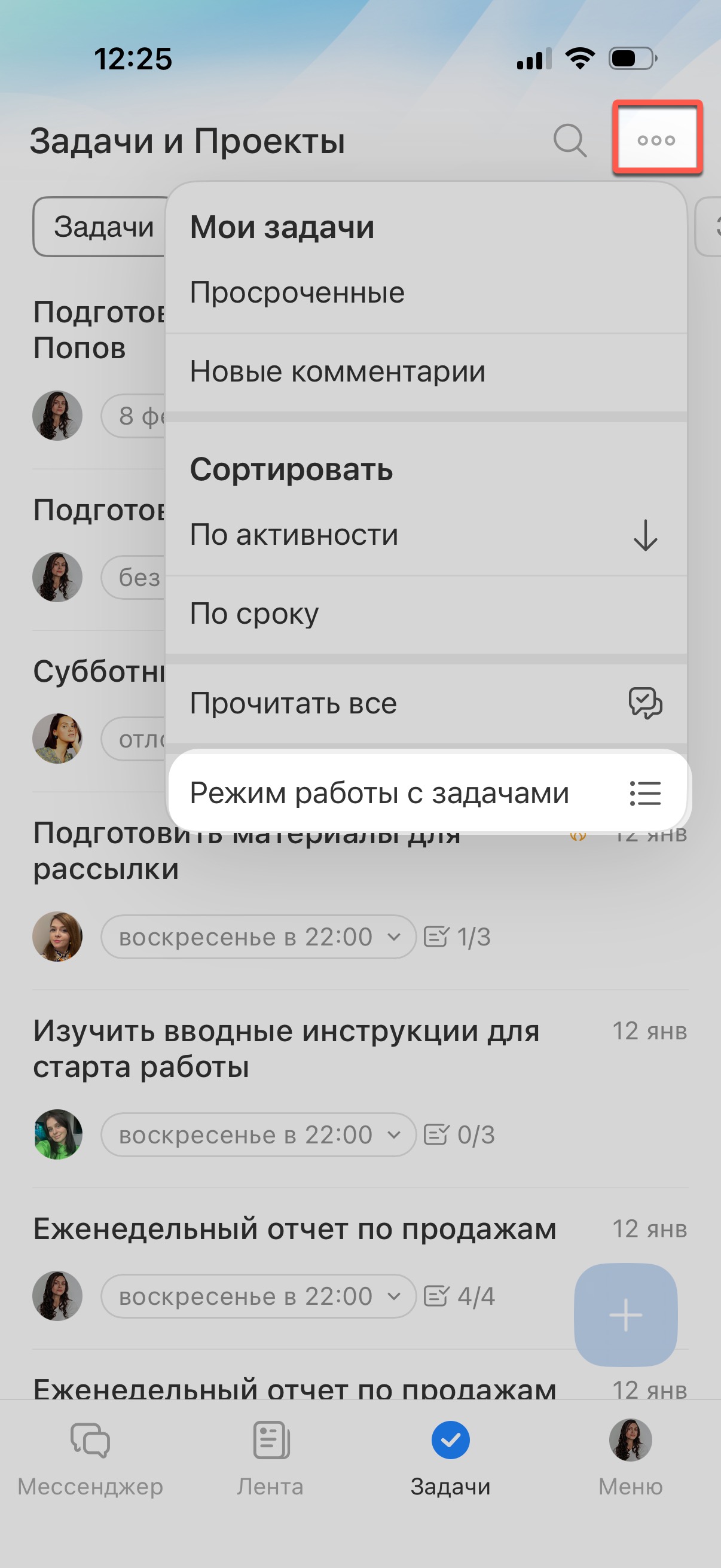Expand the deadline dropdown under Изучить вводные инструкции
Screen dimensions: 721x1568
coord(258,1134)
